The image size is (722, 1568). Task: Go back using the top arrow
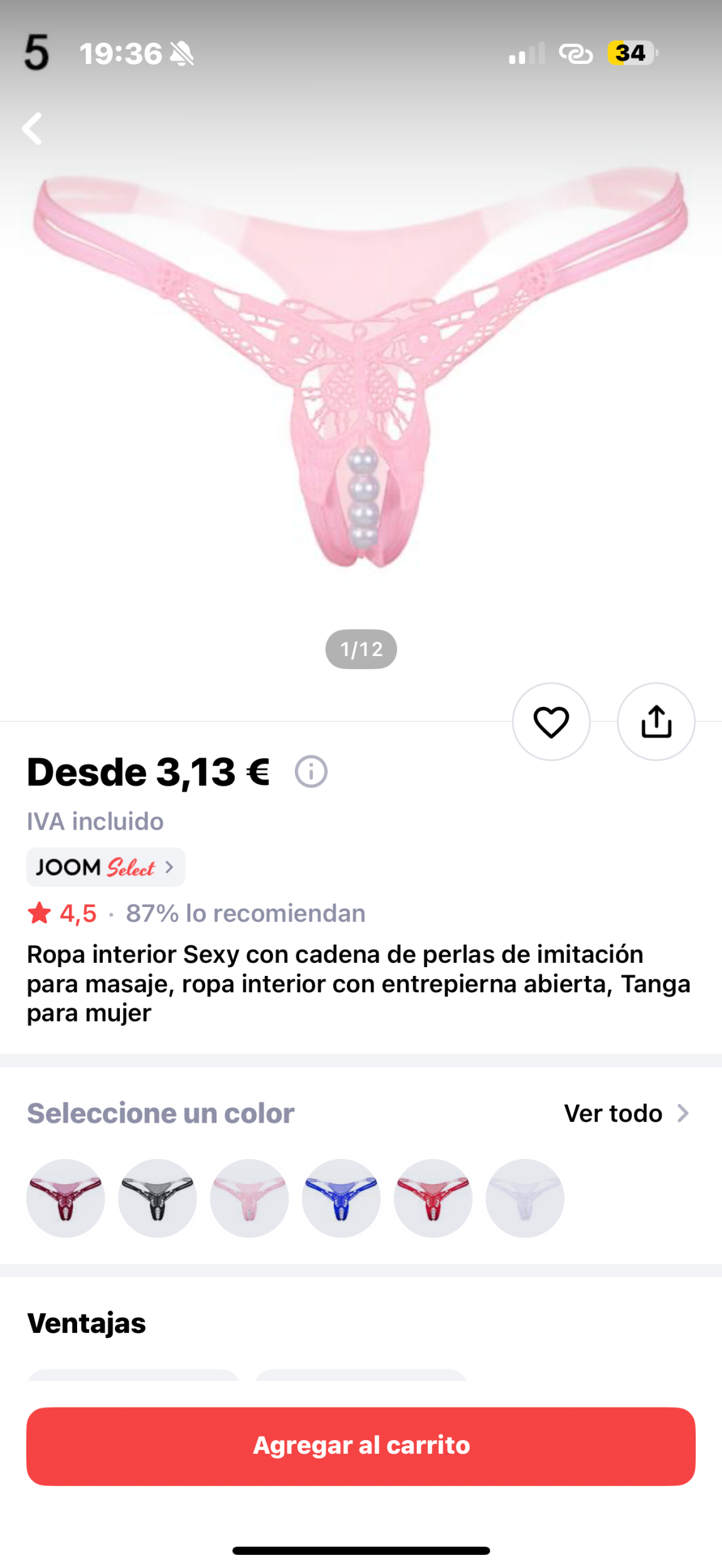[x=33, y=129]
